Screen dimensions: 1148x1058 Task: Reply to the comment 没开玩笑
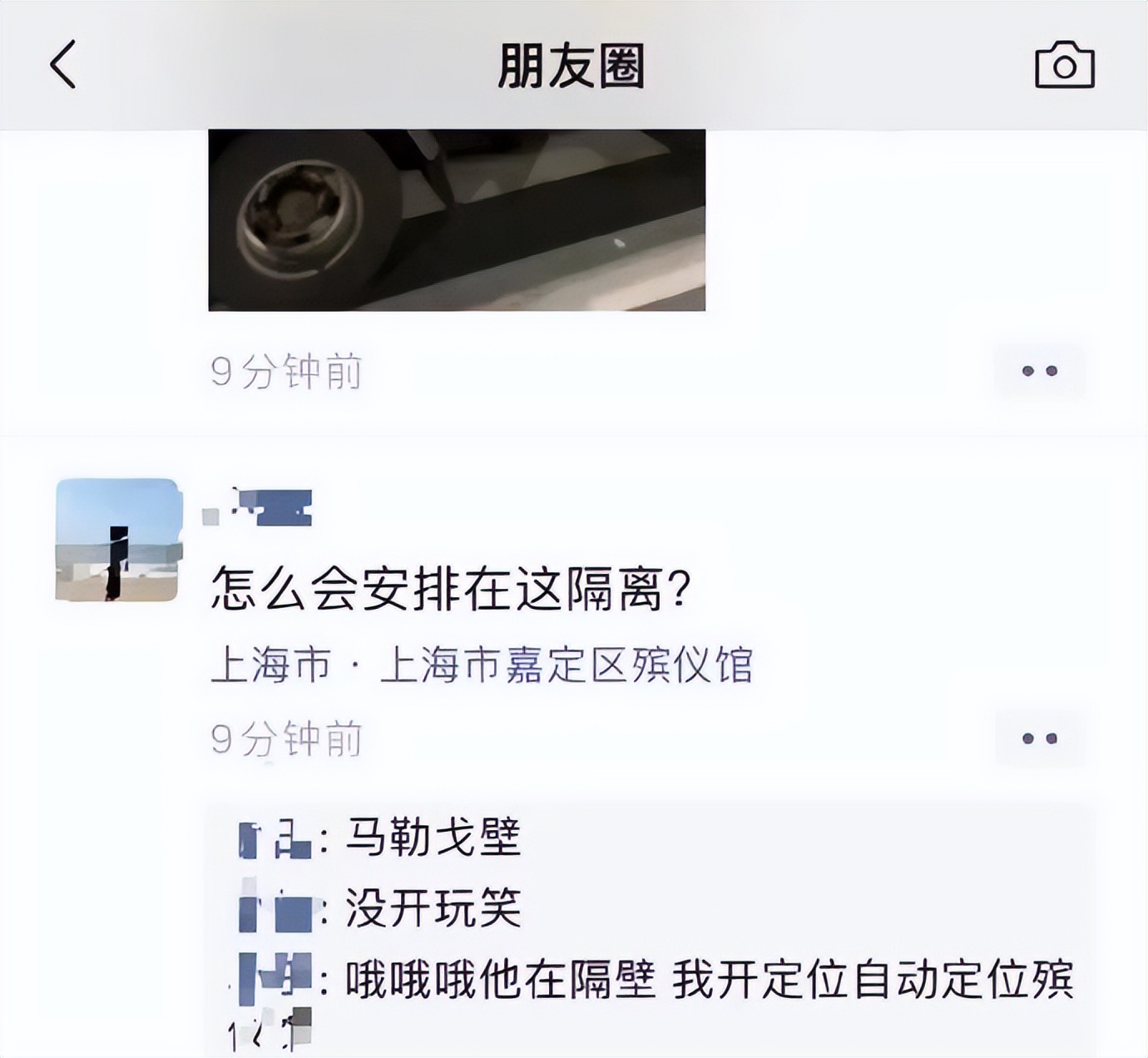click(x=433, y=907)
